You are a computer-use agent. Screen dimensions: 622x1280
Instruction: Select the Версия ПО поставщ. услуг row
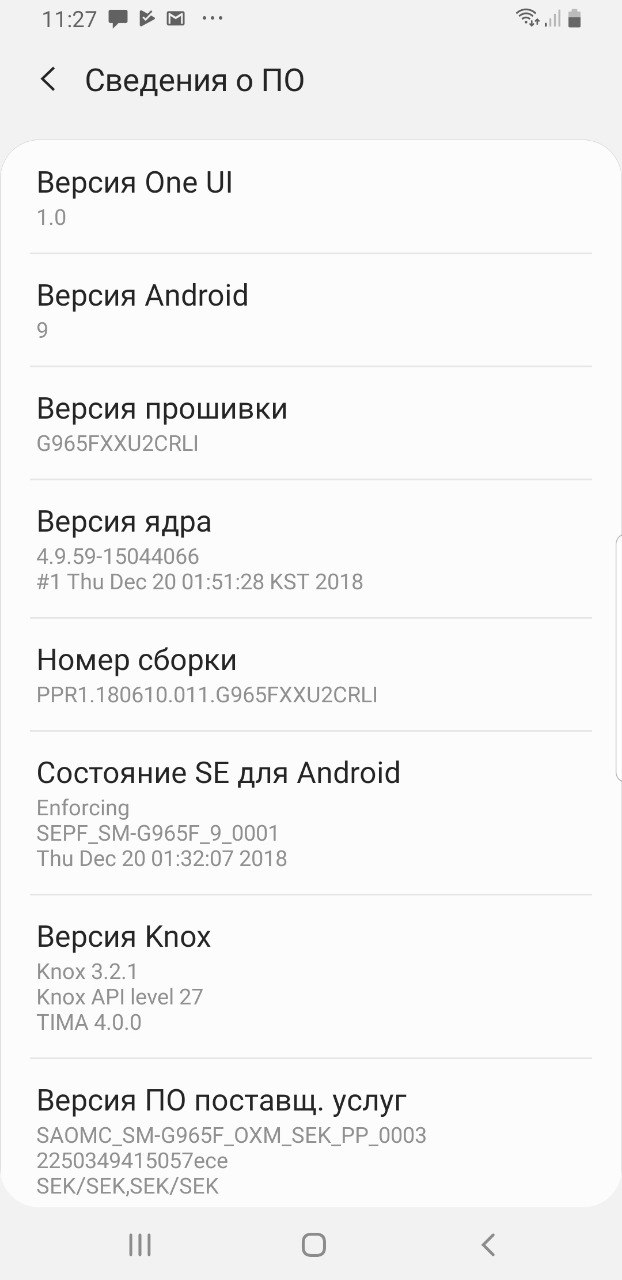[310, 1140]
